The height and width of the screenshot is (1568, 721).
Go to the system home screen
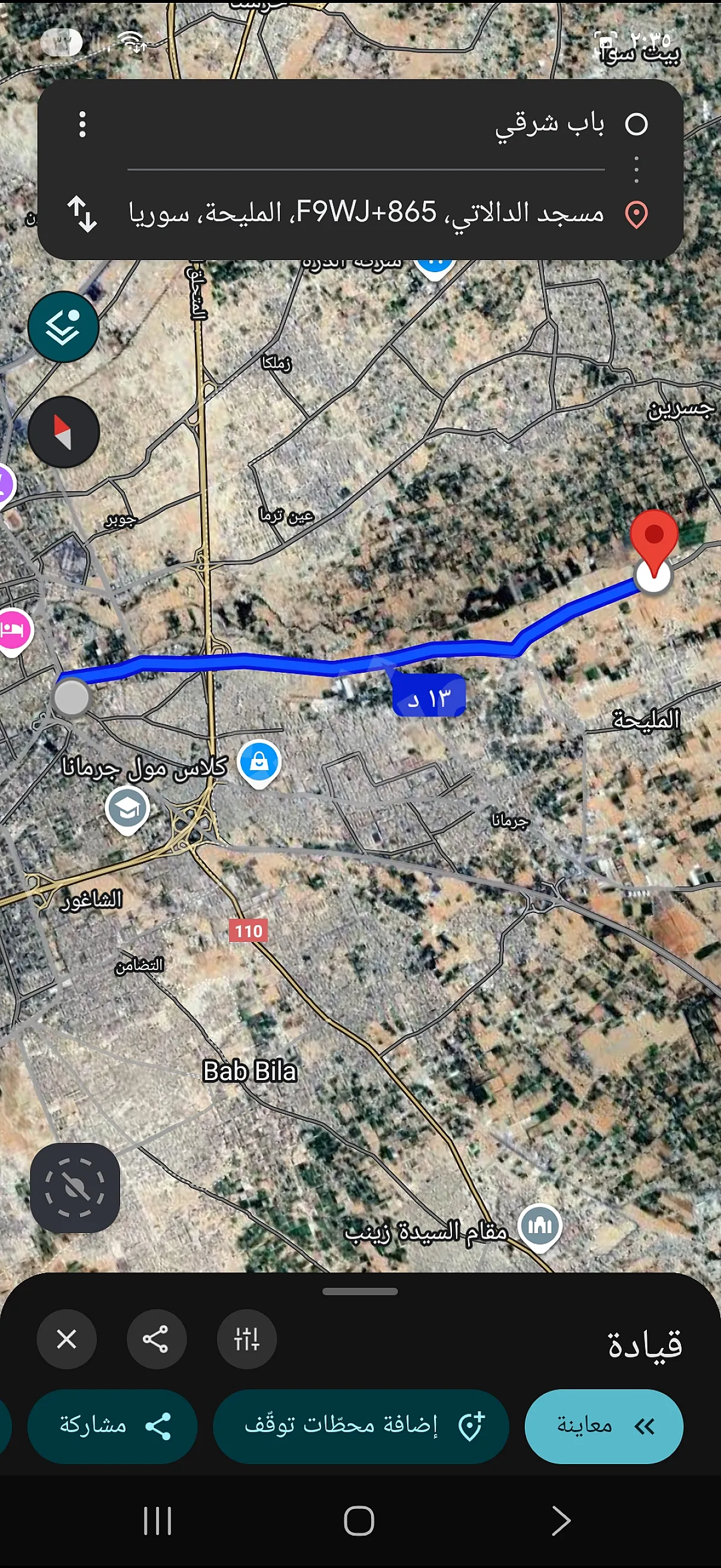[359, 1521]
